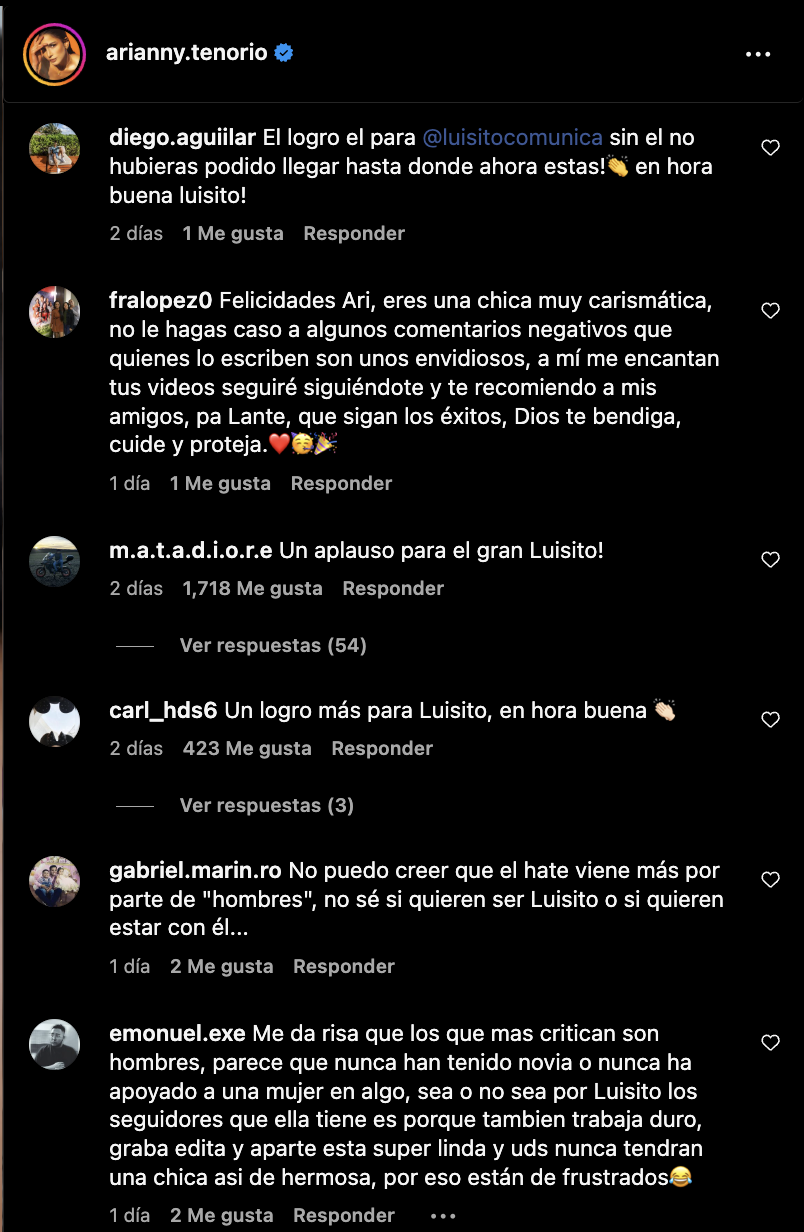Like diego.aguilar's comment
The height and width of the screenshot is (1232, 804).
click(770, 148)
